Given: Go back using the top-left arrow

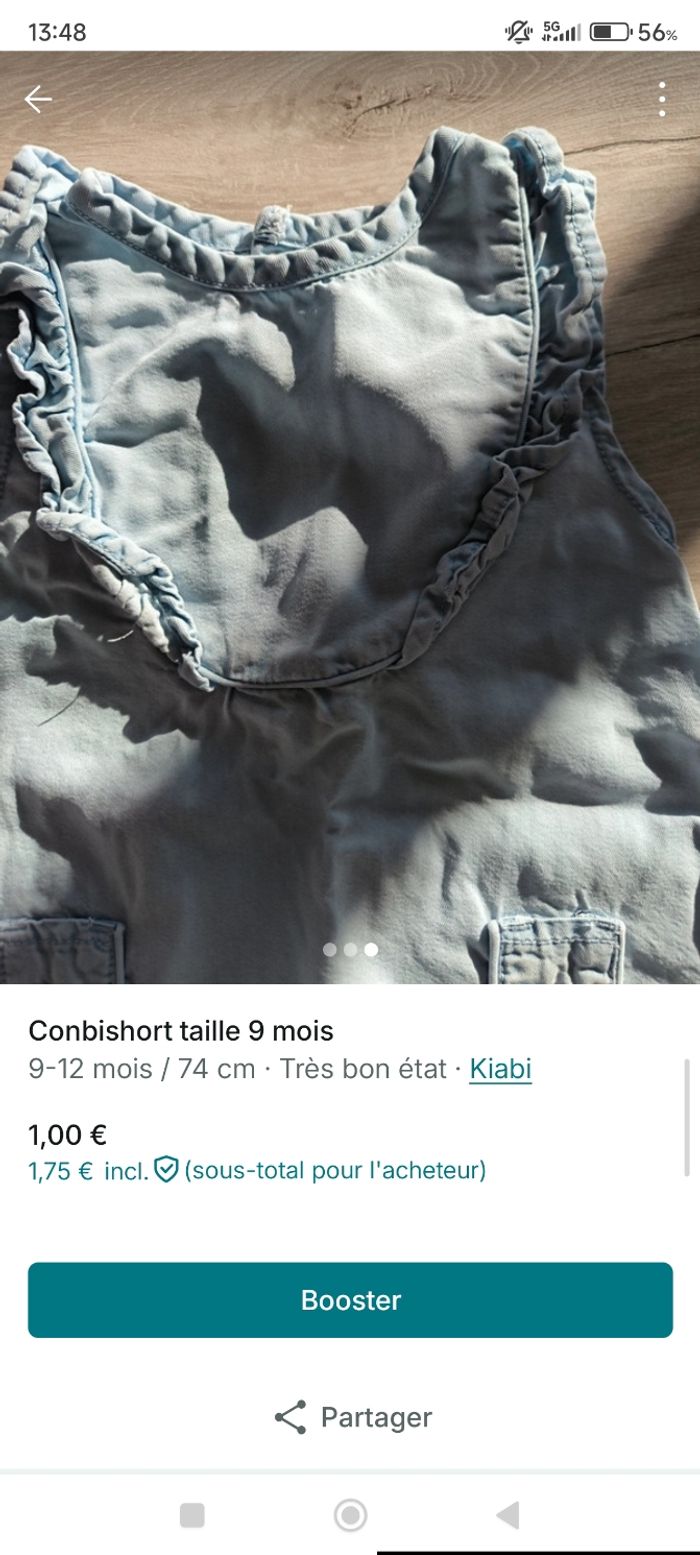Looking at the screenshot, I should pos(38,99).
